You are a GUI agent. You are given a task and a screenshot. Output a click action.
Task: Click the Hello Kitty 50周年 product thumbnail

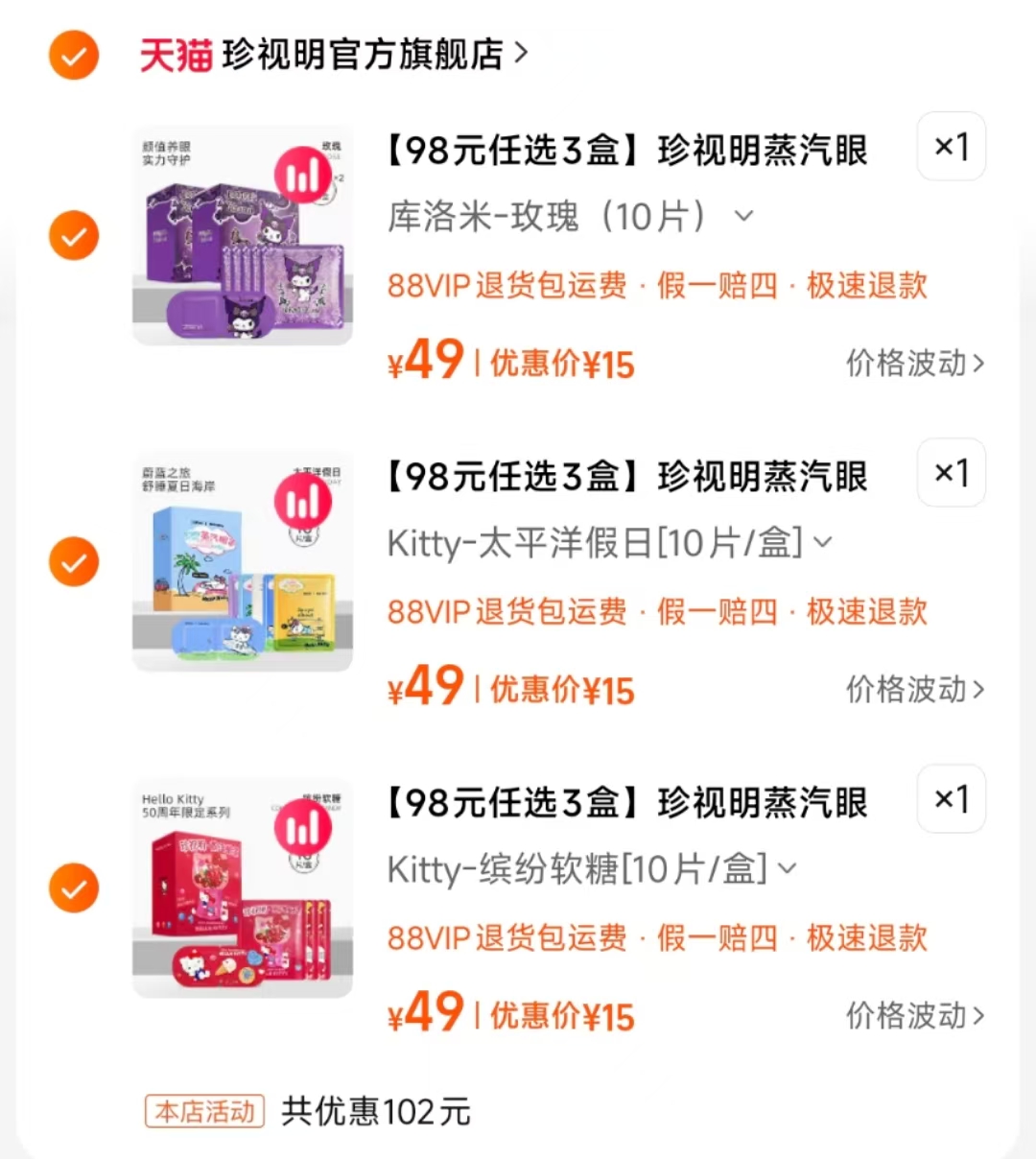(x=242, y=887)
